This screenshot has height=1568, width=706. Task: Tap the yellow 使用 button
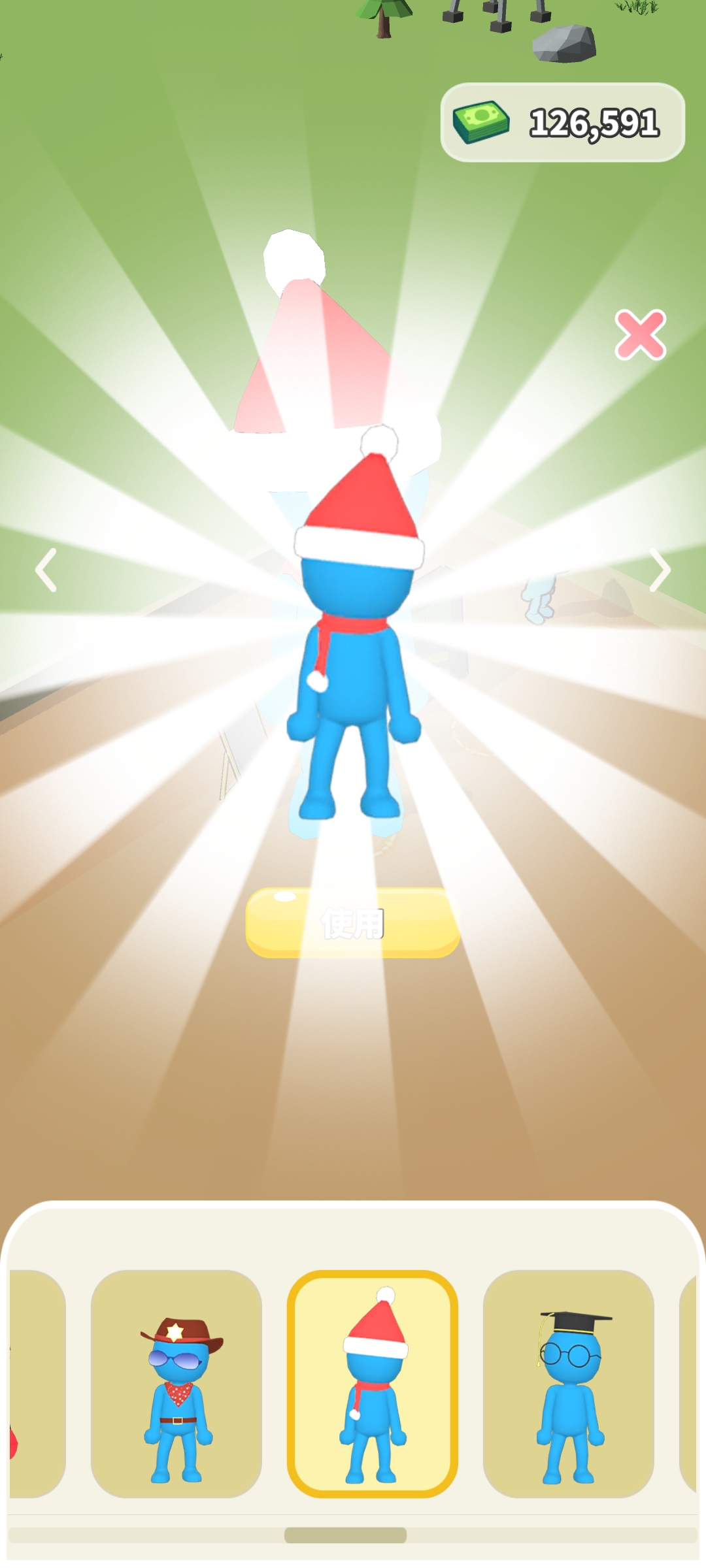click(353, 923)
